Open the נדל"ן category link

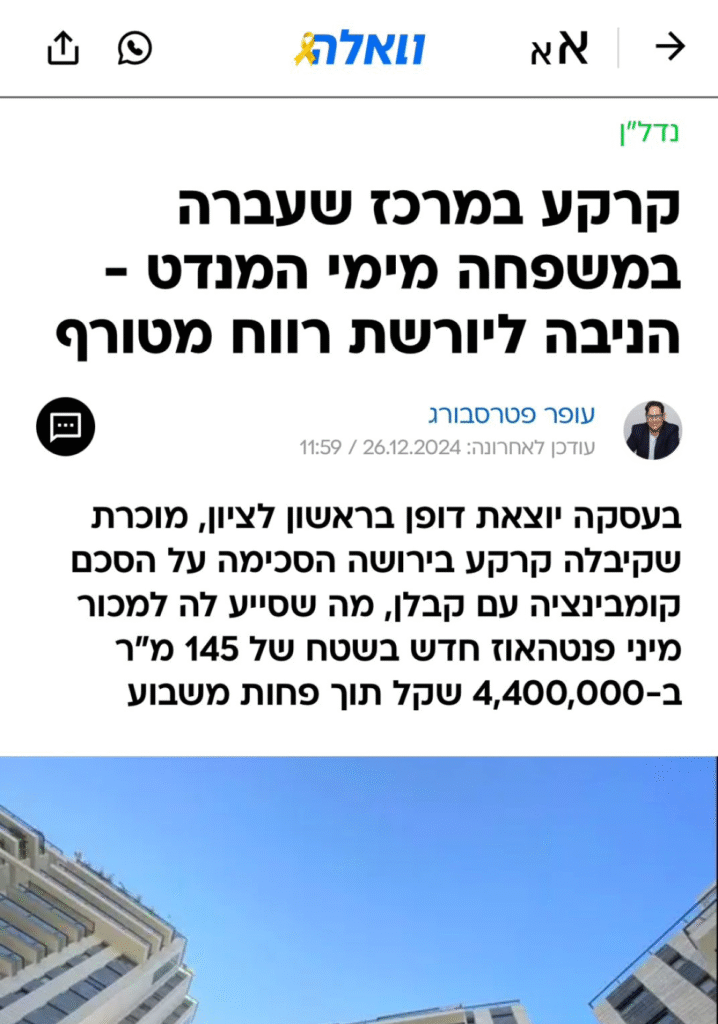[649, 133]
